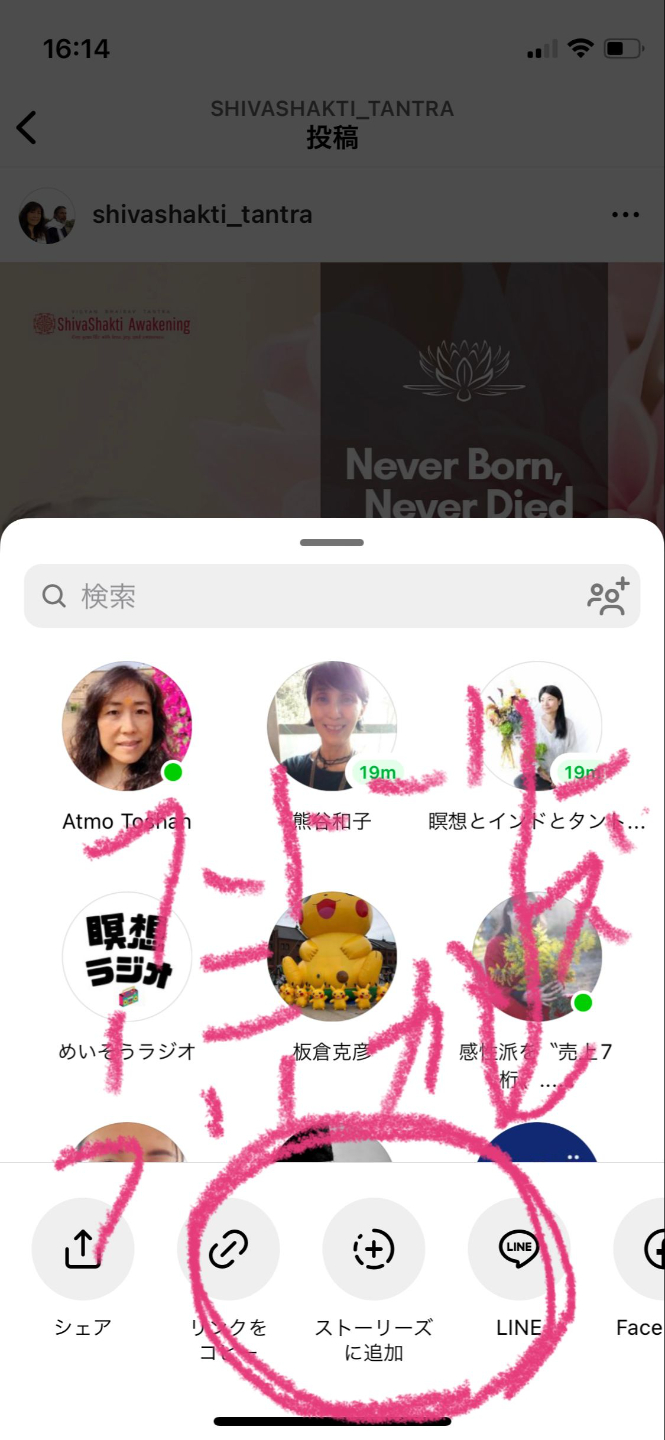Share post with 板倉克彦
The image size is (665, 1440).
pyautogui.click(x=332, y=957)
